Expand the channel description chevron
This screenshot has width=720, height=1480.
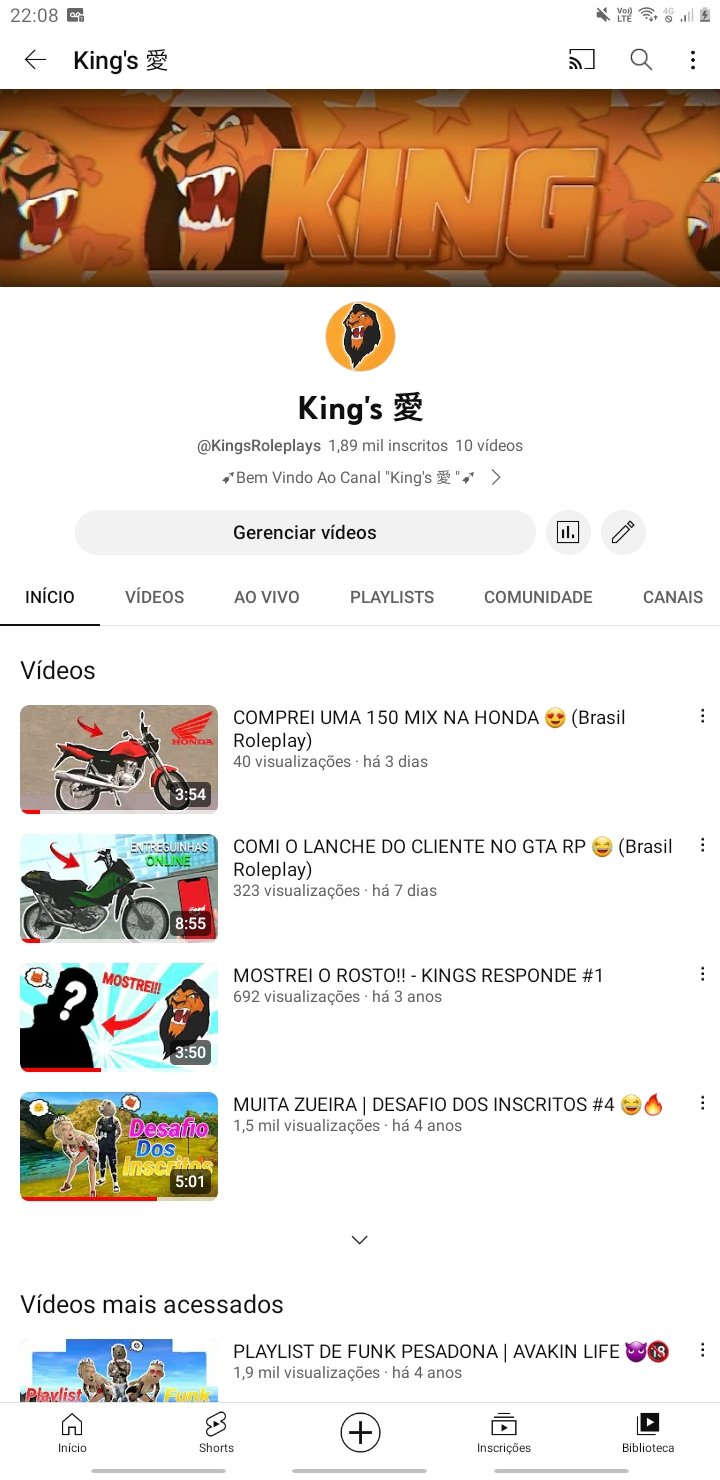click(495, 477)
